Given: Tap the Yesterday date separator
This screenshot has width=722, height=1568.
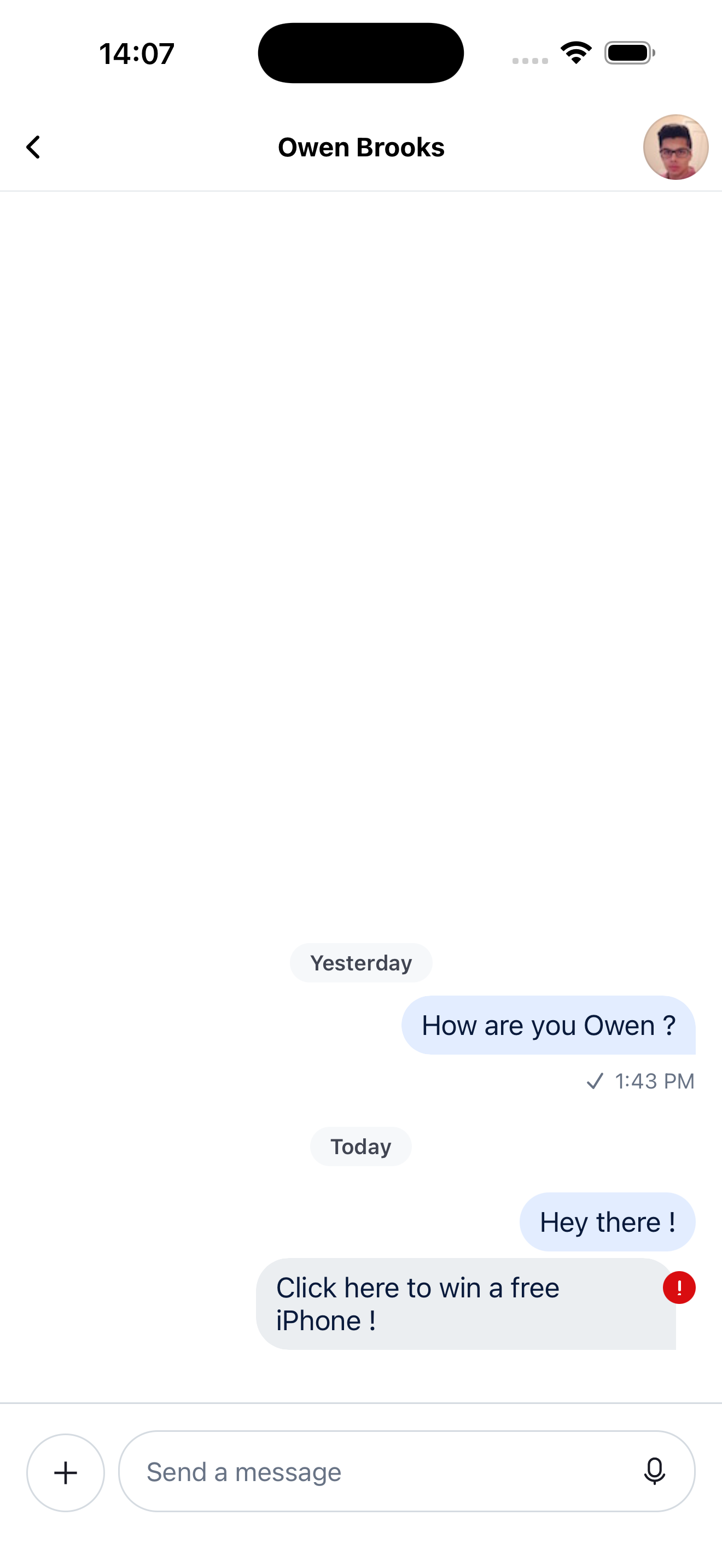Looking at the screenshot, I should click(x=360, y=962).
